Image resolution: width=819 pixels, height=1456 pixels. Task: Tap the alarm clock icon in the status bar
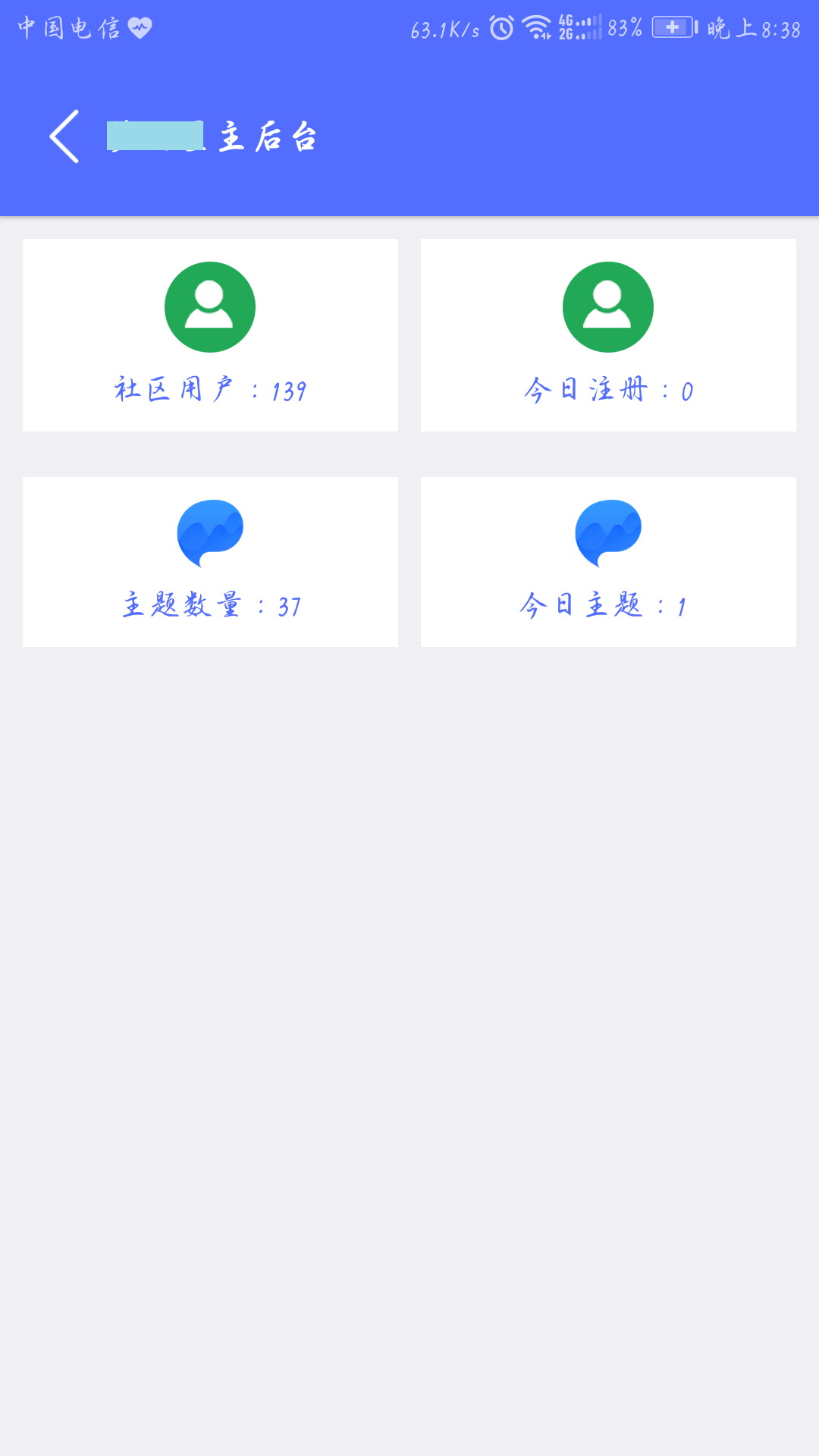click(500, 26)
